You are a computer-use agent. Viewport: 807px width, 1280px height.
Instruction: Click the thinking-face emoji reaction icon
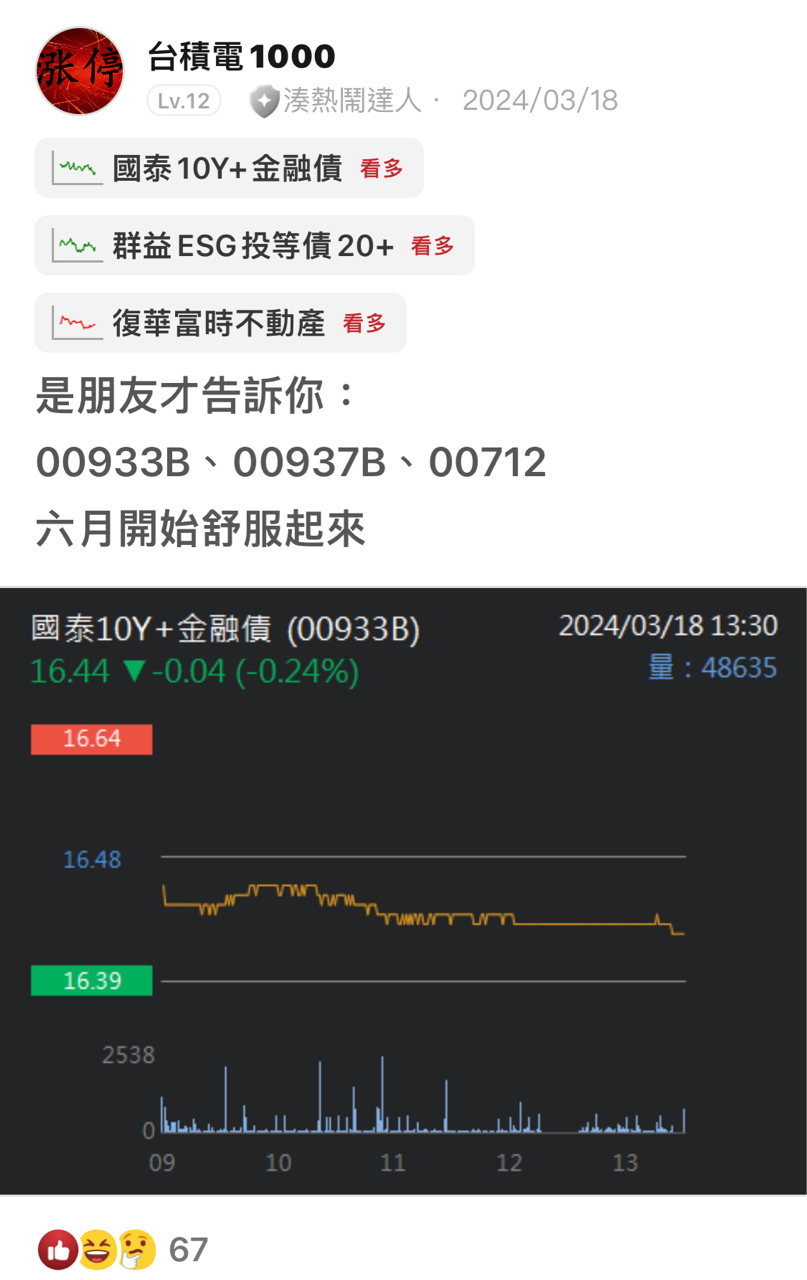[x=136, y=1248]
